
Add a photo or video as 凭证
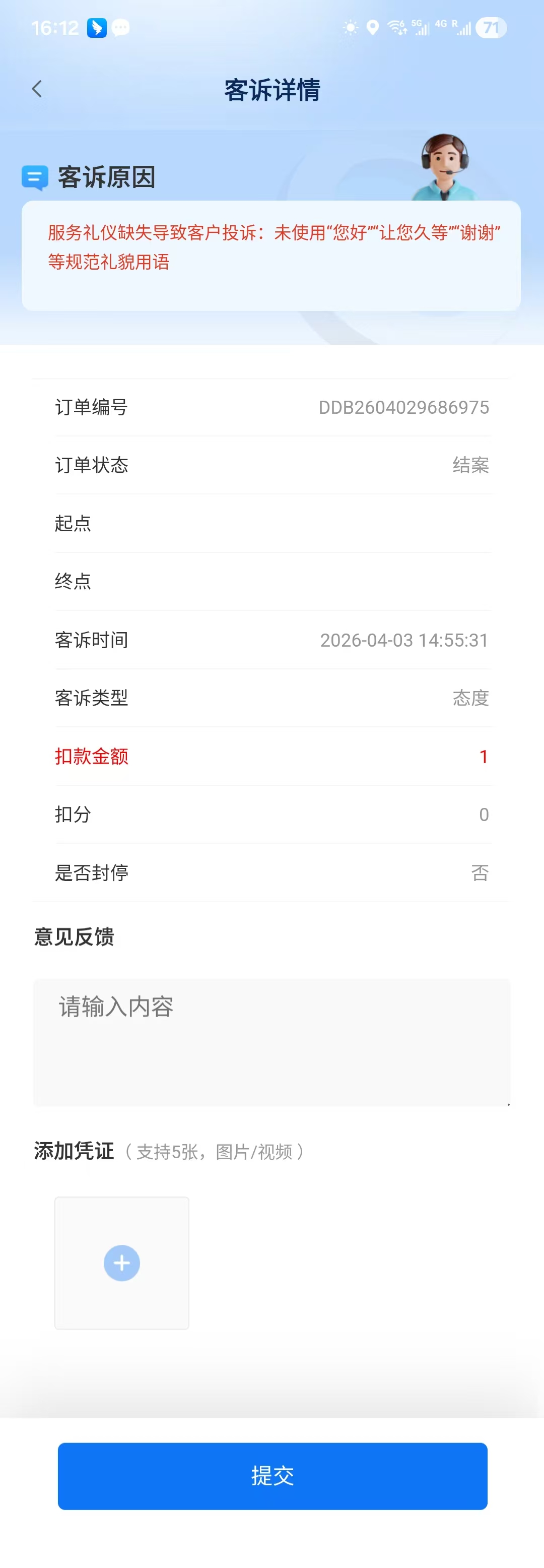(x=122, y=1263)
